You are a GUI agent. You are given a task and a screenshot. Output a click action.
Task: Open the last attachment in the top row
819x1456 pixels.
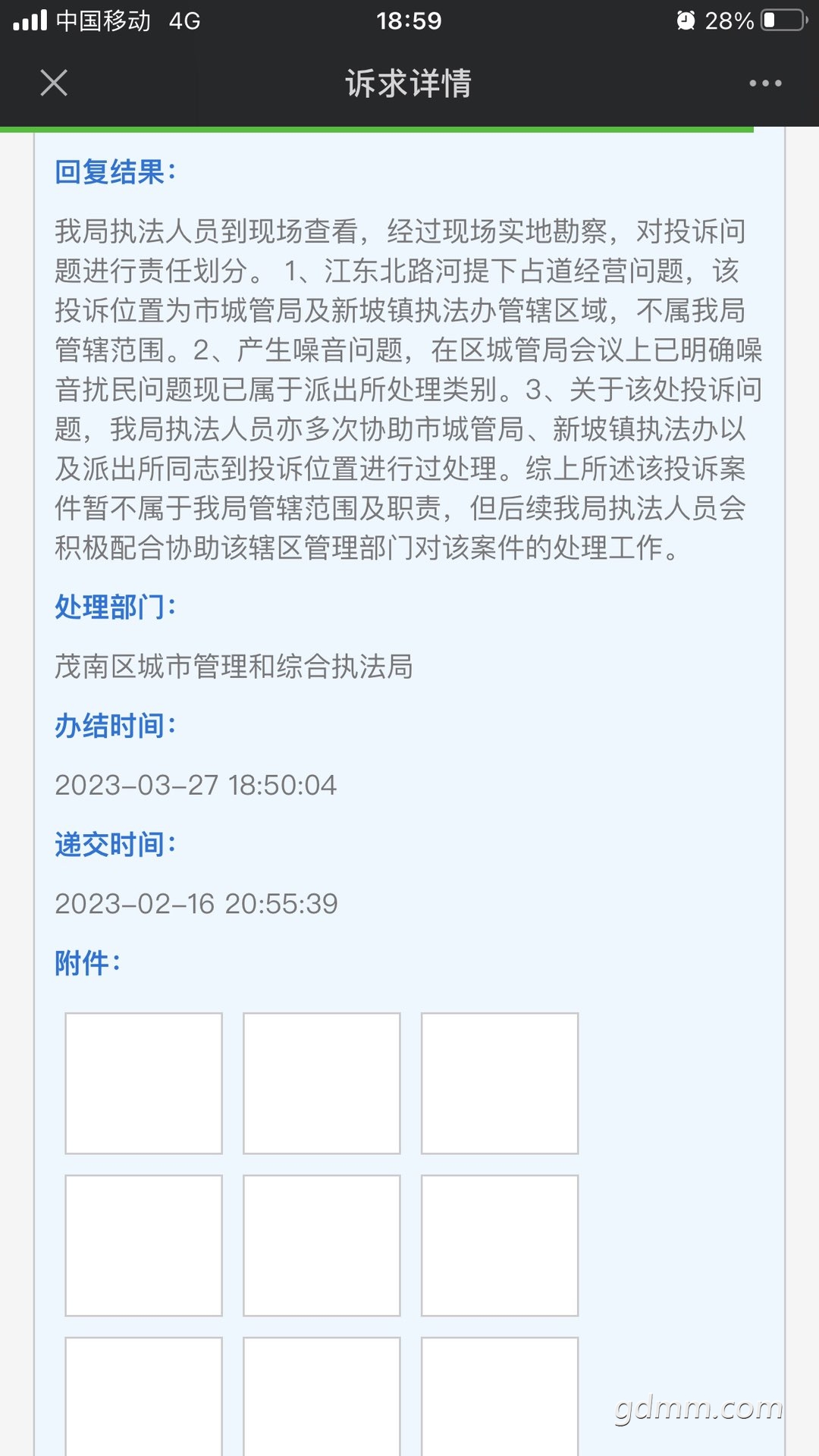(500, 1084)
